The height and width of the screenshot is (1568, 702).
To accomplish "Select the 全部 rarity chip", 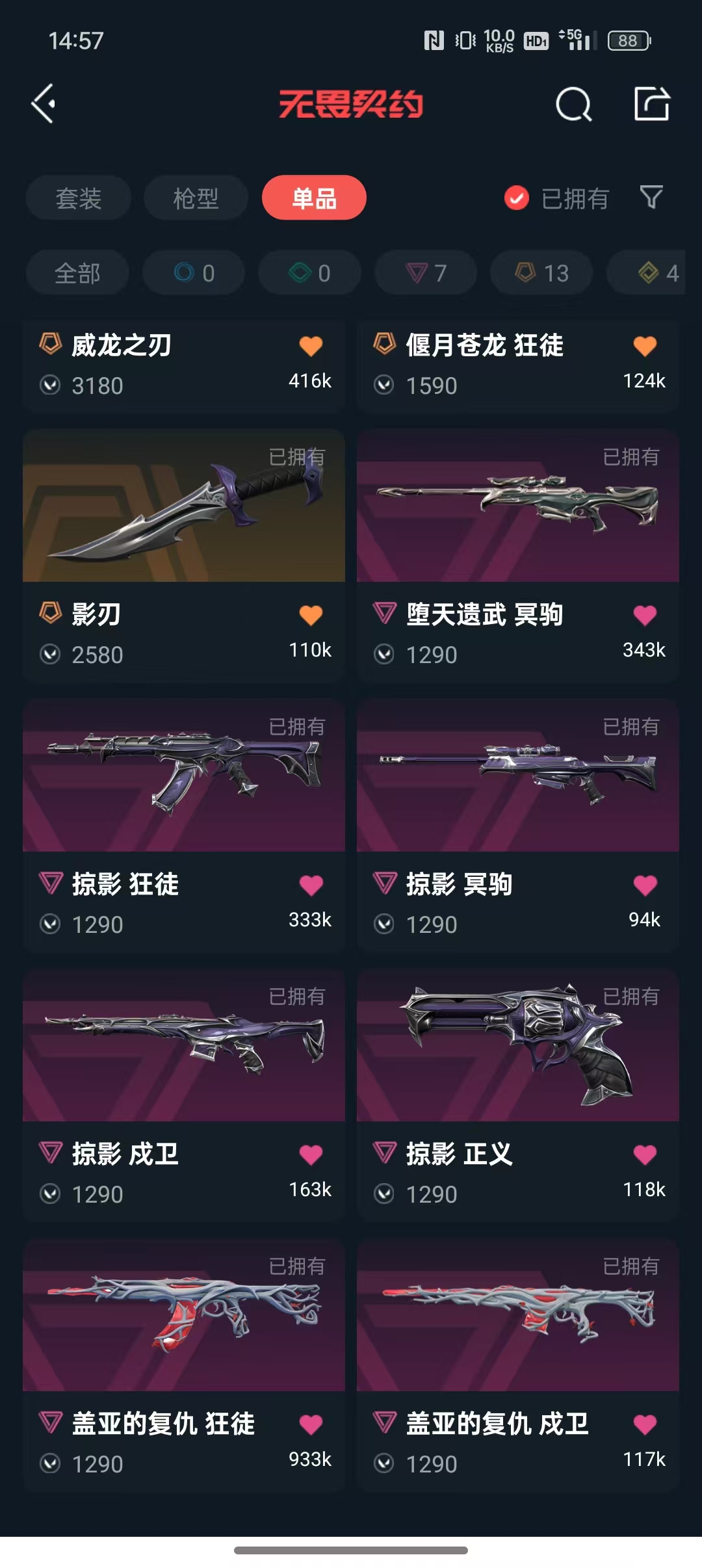I will (77, 272).
